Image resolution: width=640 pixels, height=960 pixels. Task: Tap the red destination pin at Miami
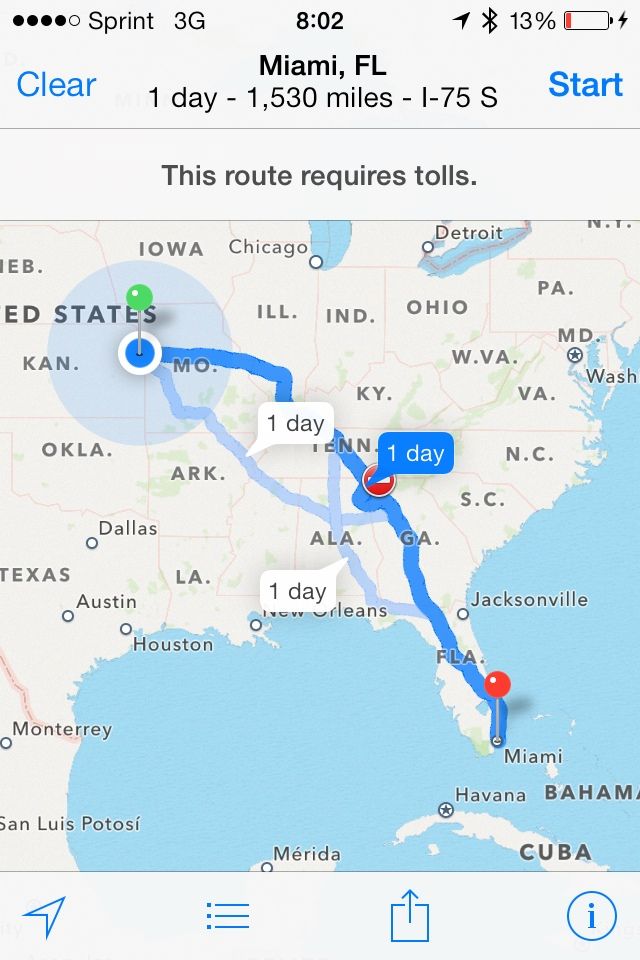tap(497, 687)
